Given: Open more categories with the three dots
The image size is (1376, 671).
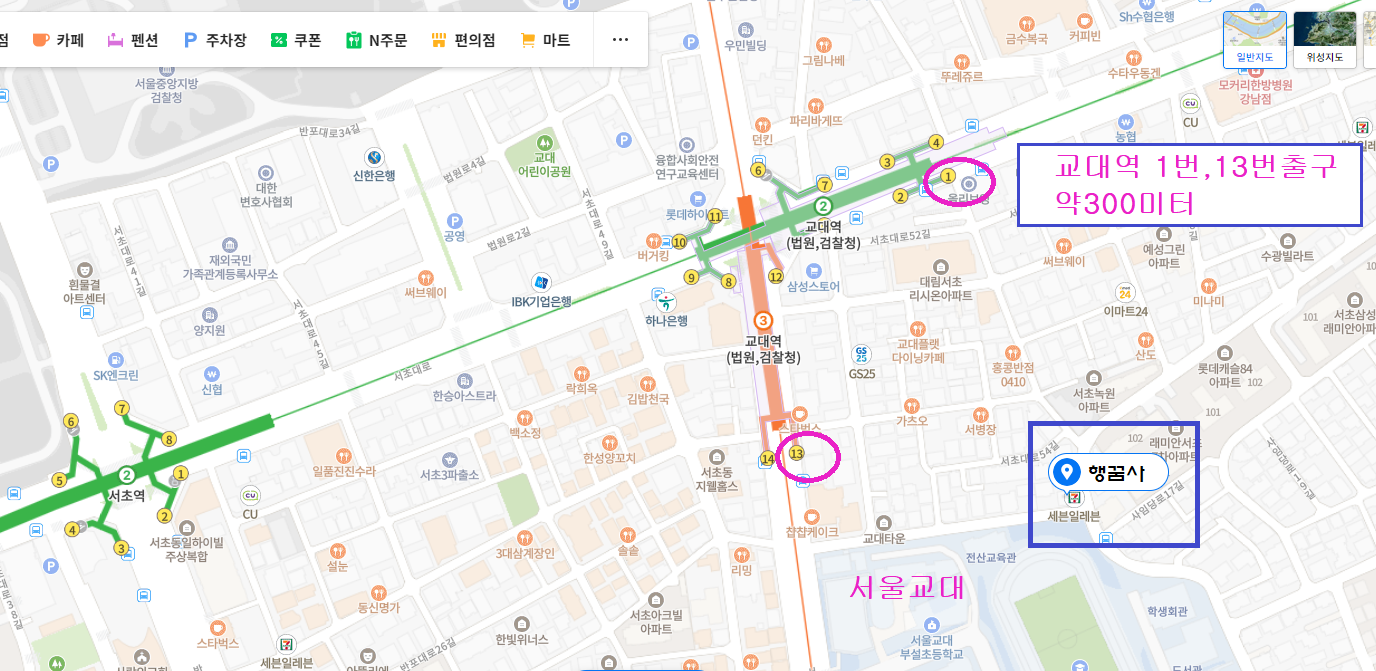Looking at the screenshot, I should [x=620, y=40].
